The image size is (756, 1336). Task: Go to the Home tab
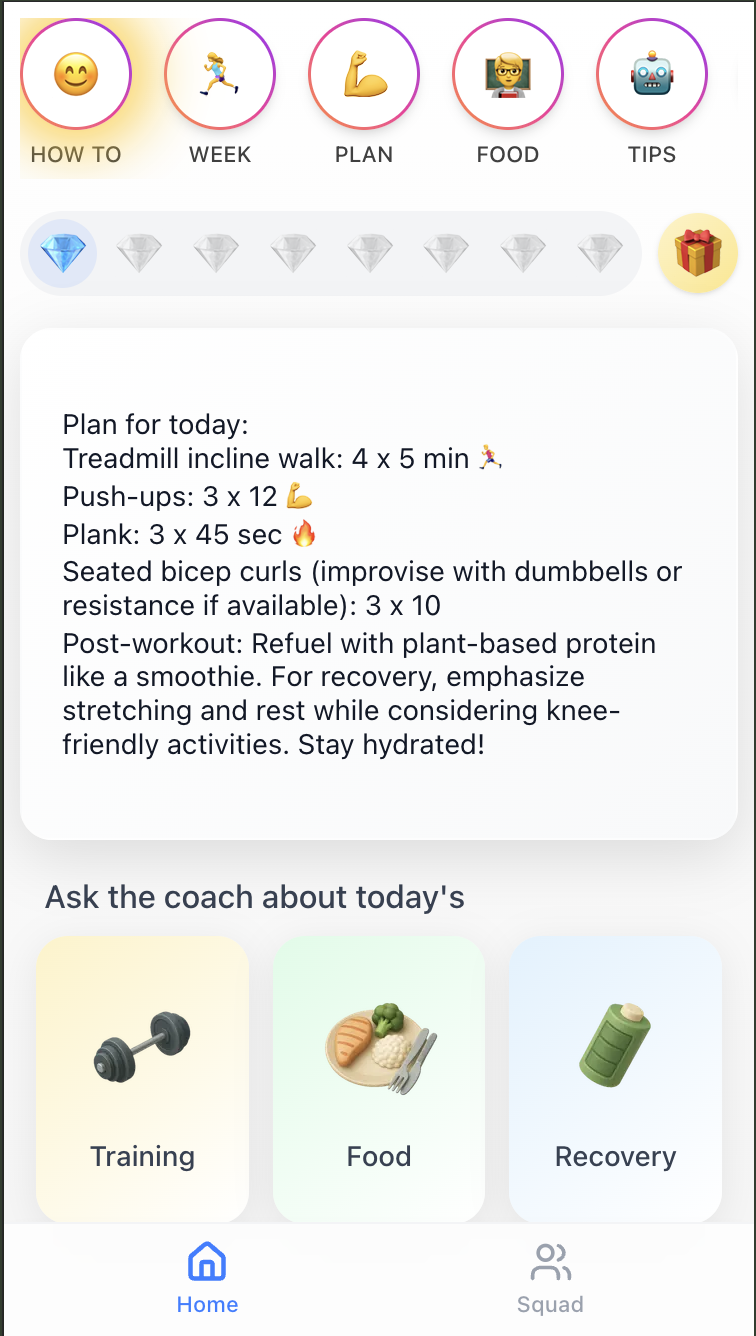[x=207, y=1279]
